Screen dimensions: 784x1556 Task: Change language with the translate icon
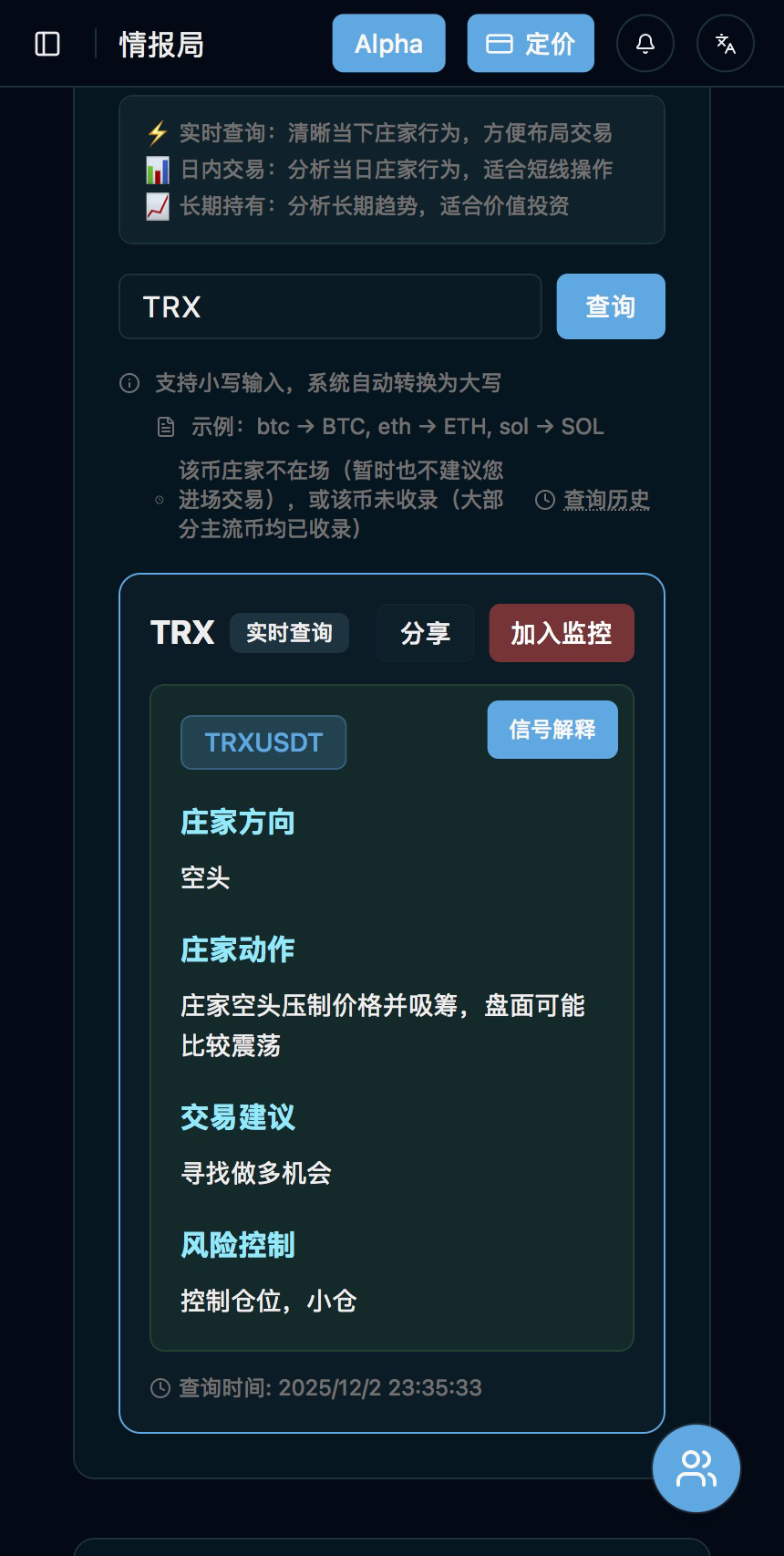(726, 44)
